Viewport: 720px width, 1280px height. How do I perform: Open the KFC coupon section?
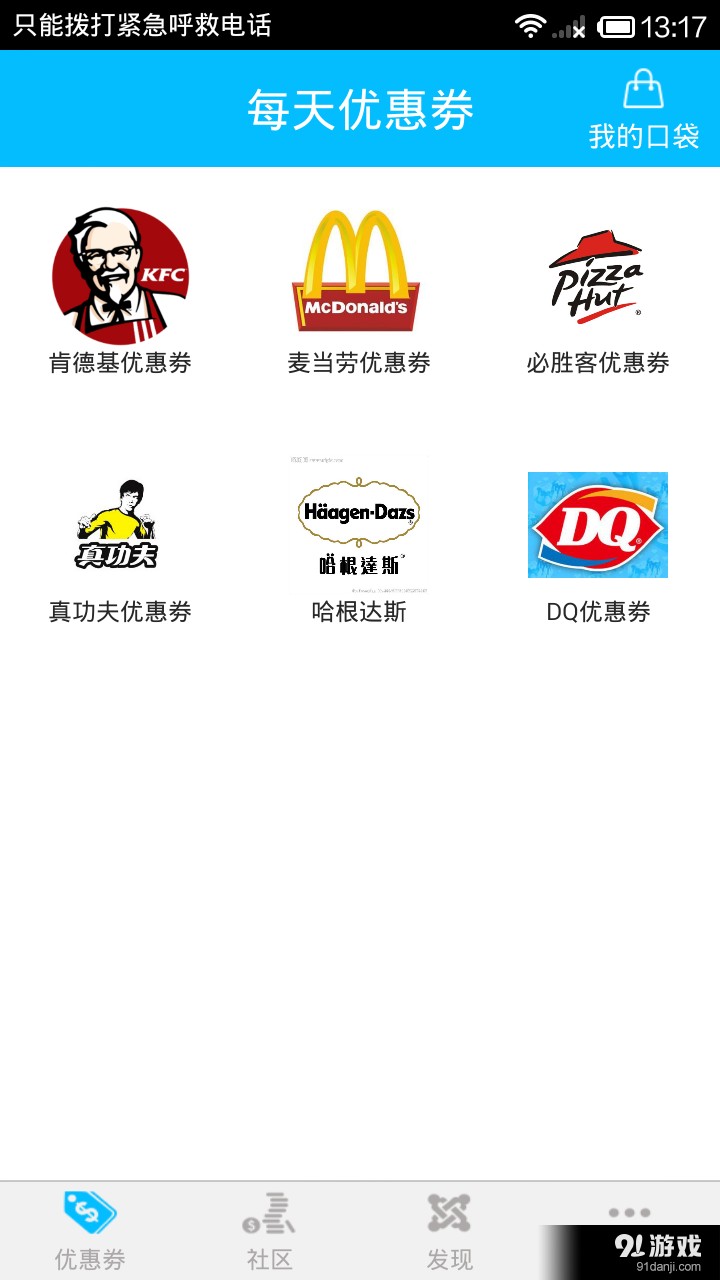[119, 275]
